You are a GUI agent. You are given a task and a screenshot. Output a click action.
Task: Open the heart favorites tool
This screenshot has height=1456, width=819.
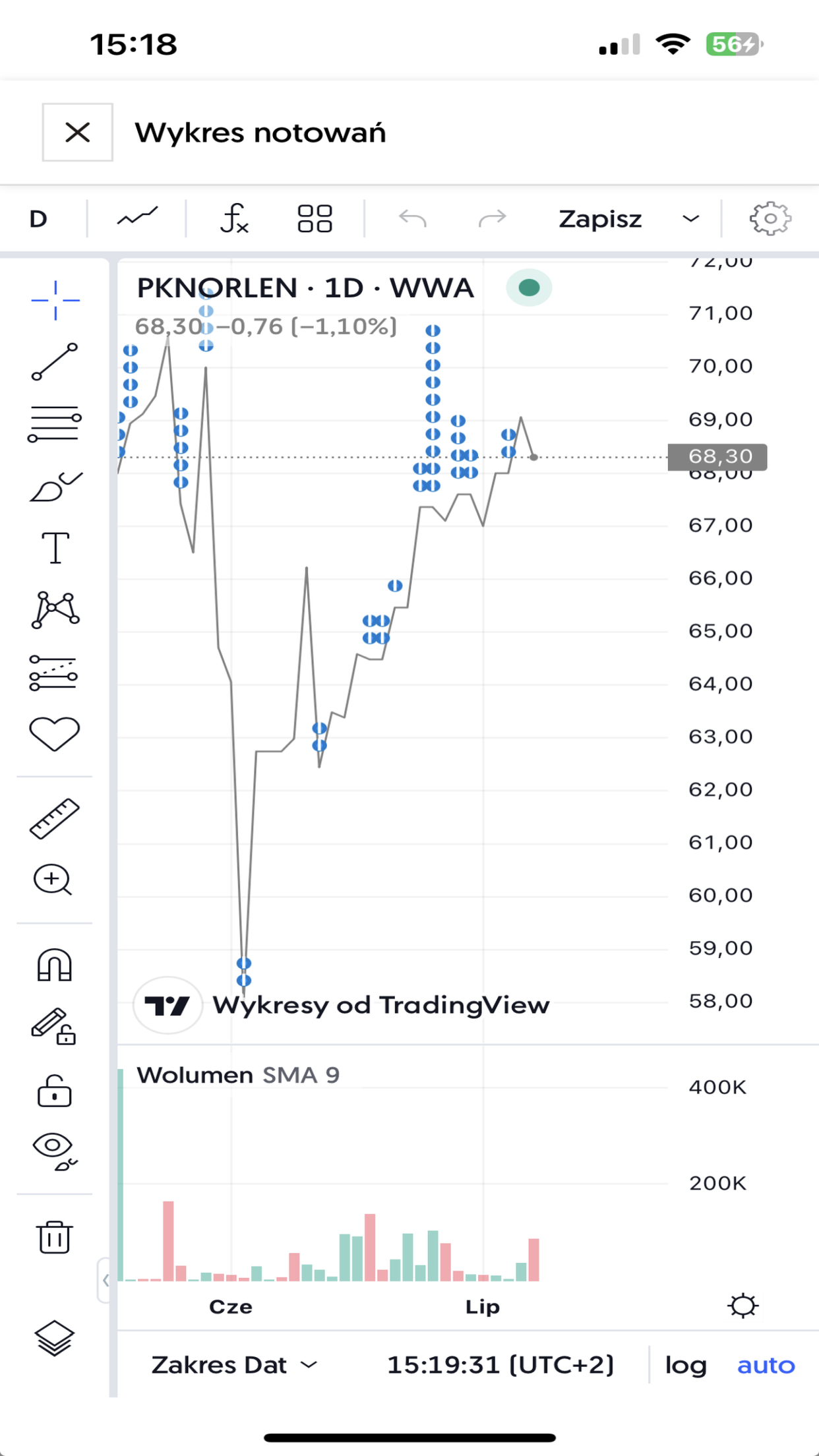pyautogui.click(x=55, y=734)
